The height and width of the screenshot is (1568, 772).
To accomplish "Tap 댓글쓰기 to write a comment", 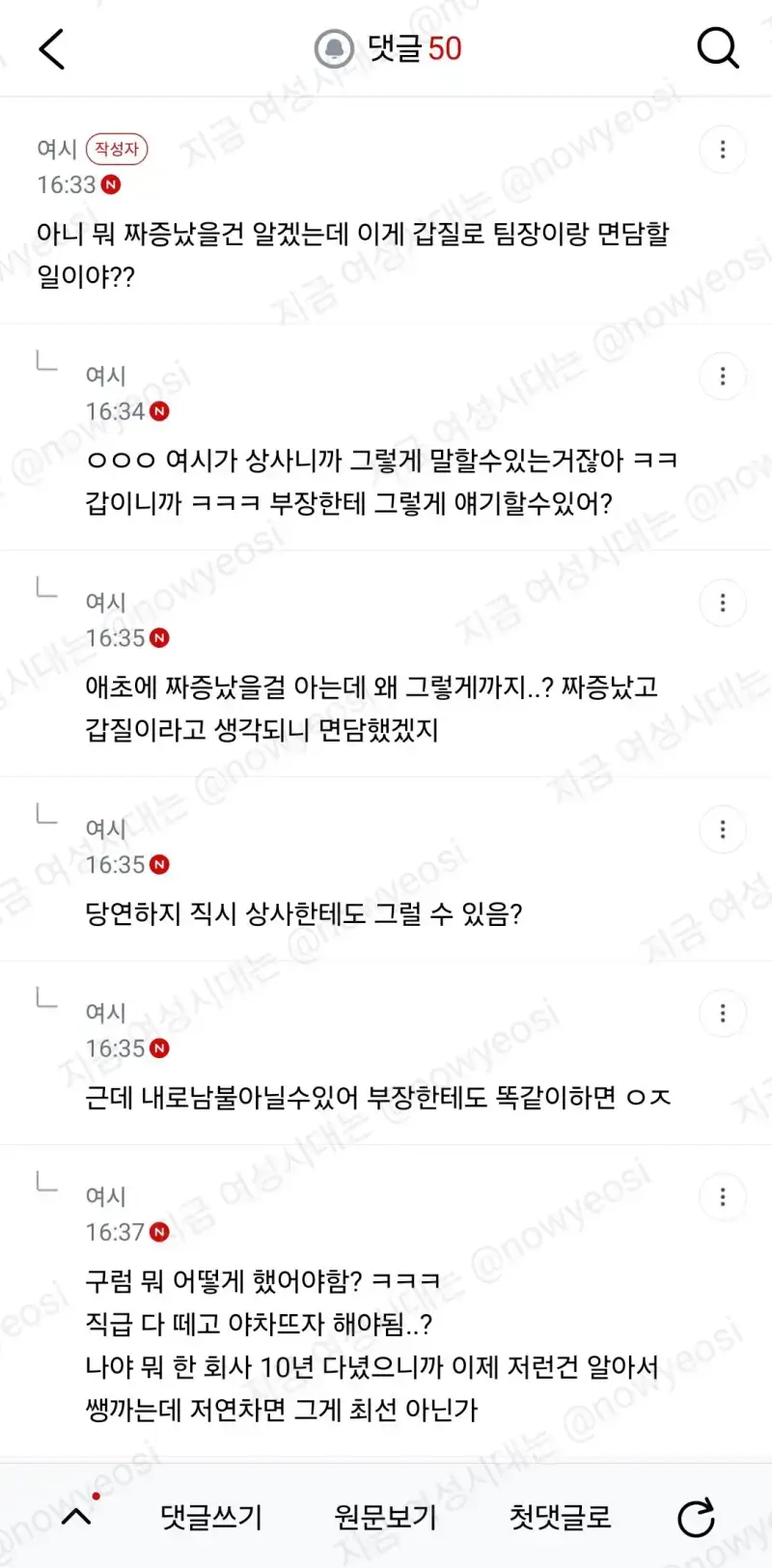I will coord(211,1517).
